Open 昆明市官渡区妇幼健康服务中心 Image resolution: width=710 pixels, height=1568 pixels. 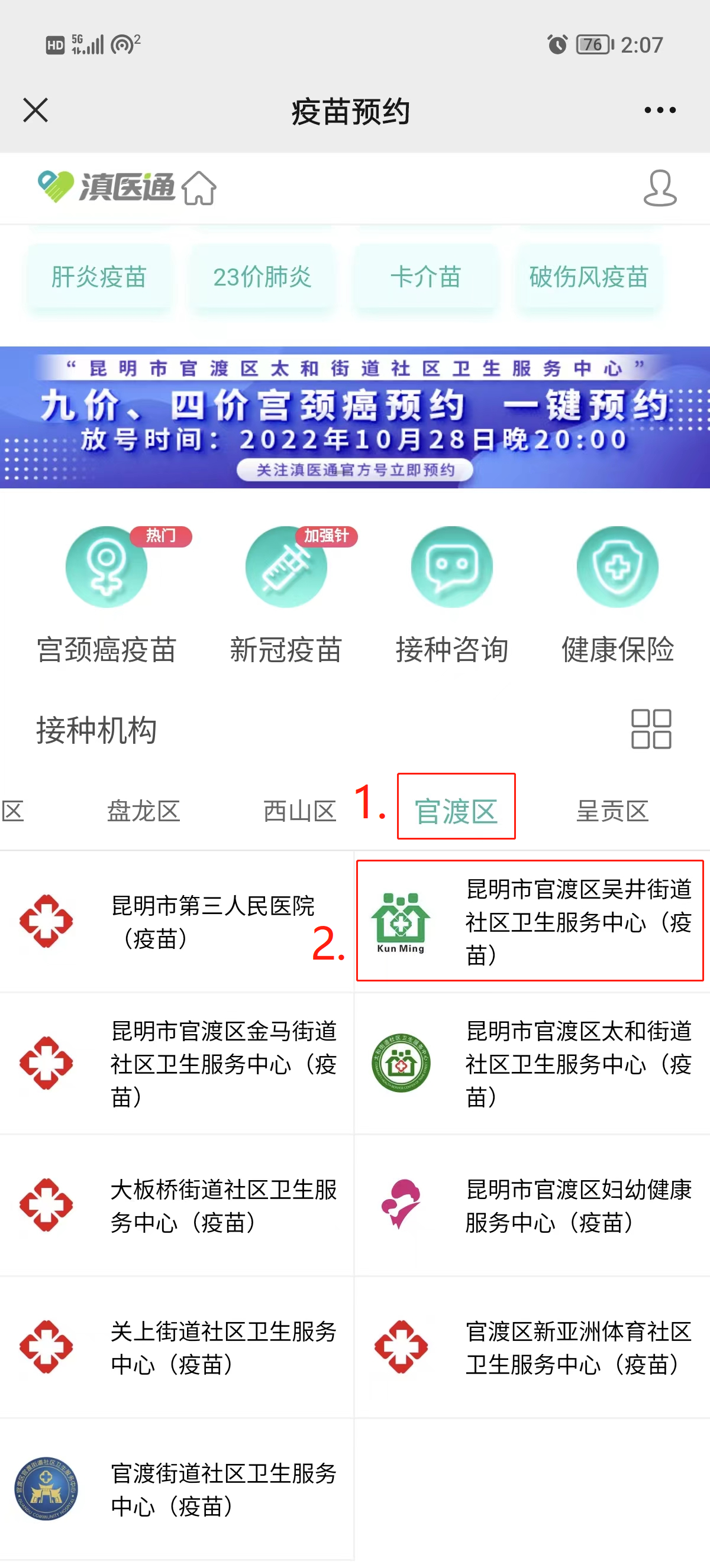click(x=531, y=1205)
